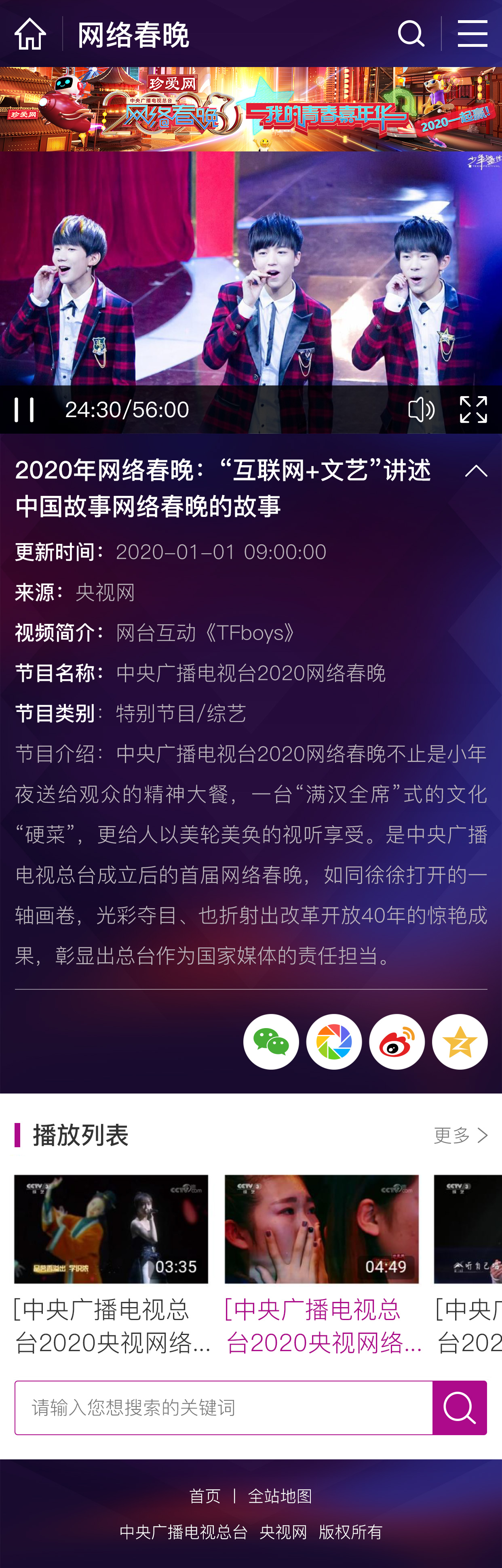Share via the colorful aperture icon
This screenshot has width=502, height=1568.
334,1041
